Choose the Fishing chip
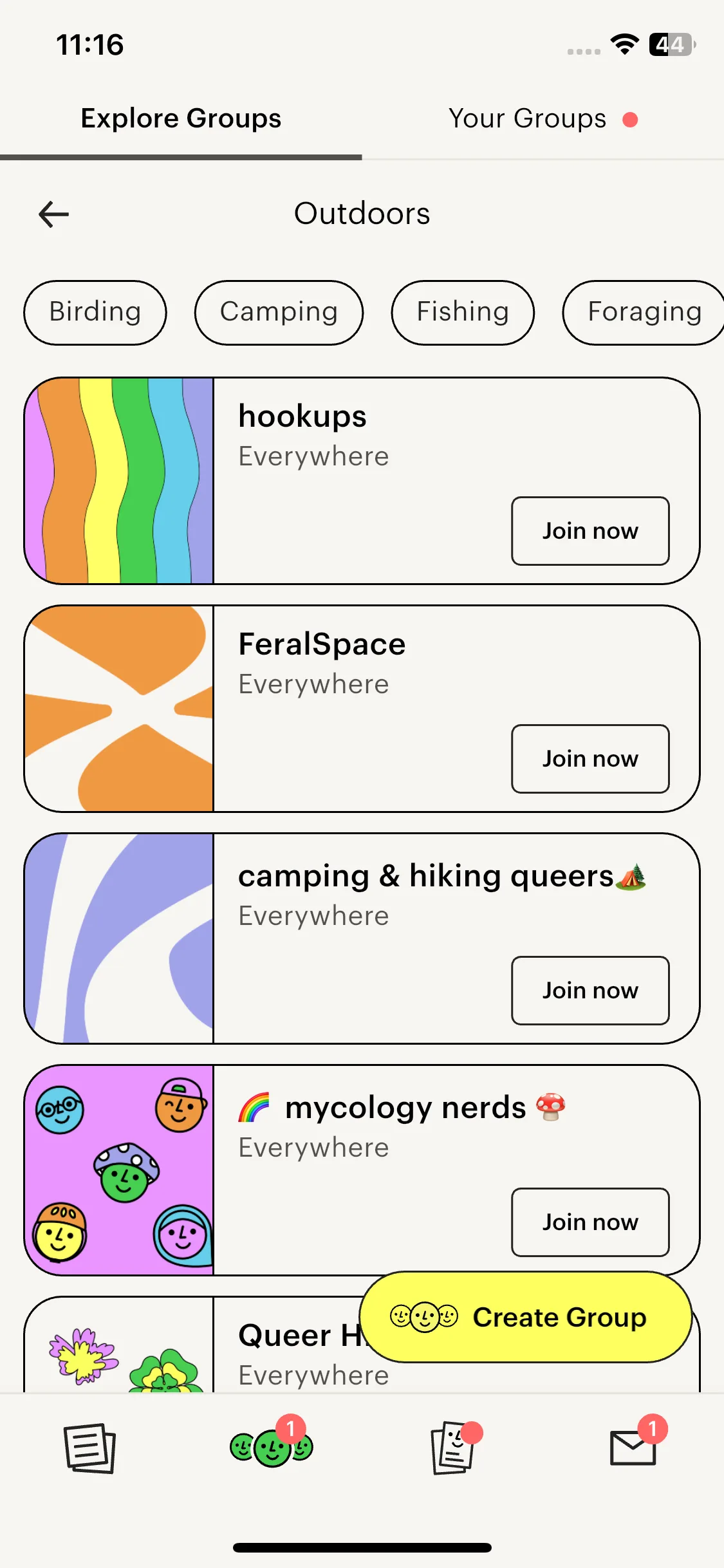 click(x=463, y=312)
